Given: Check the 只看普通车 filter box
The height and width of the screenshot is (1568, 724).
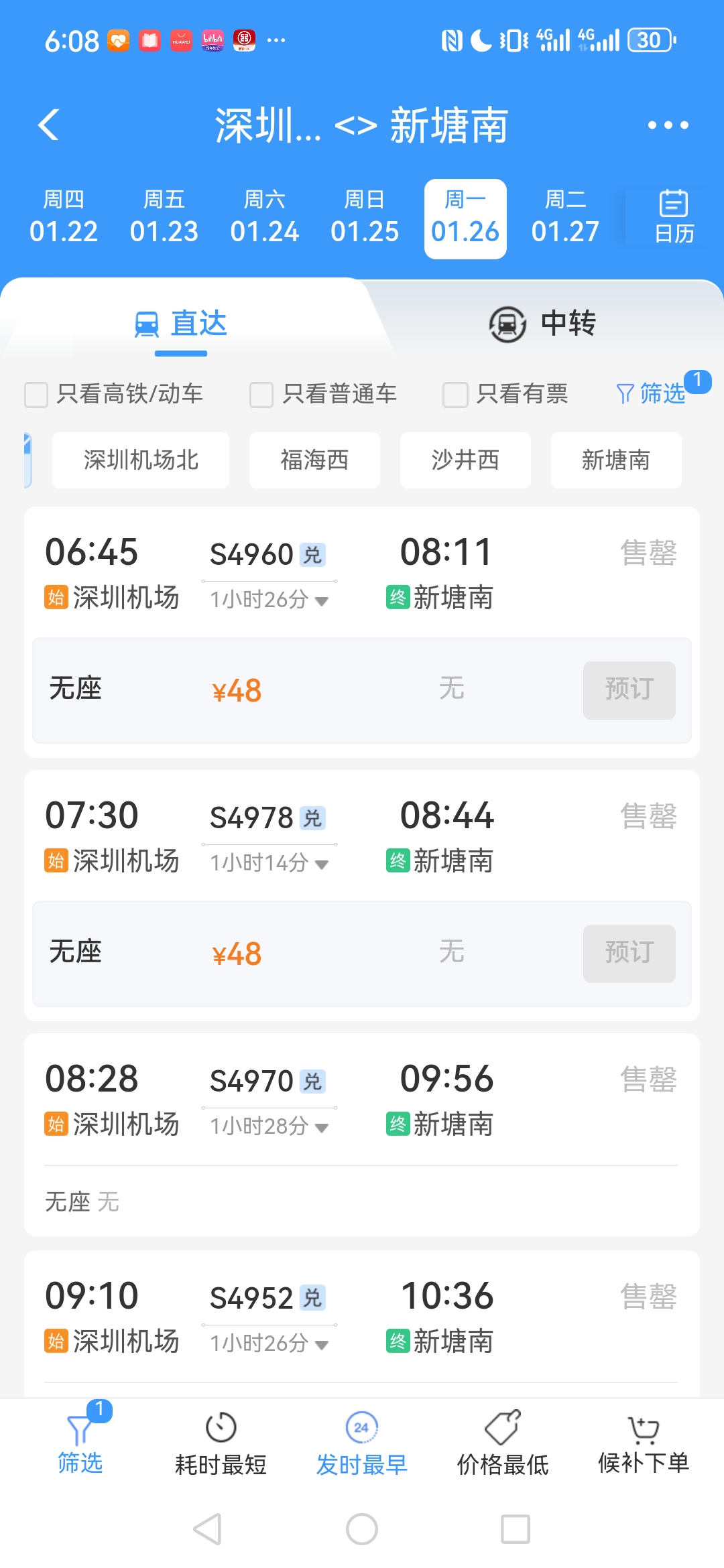Looking at the screenshot, I should [261, 395].
